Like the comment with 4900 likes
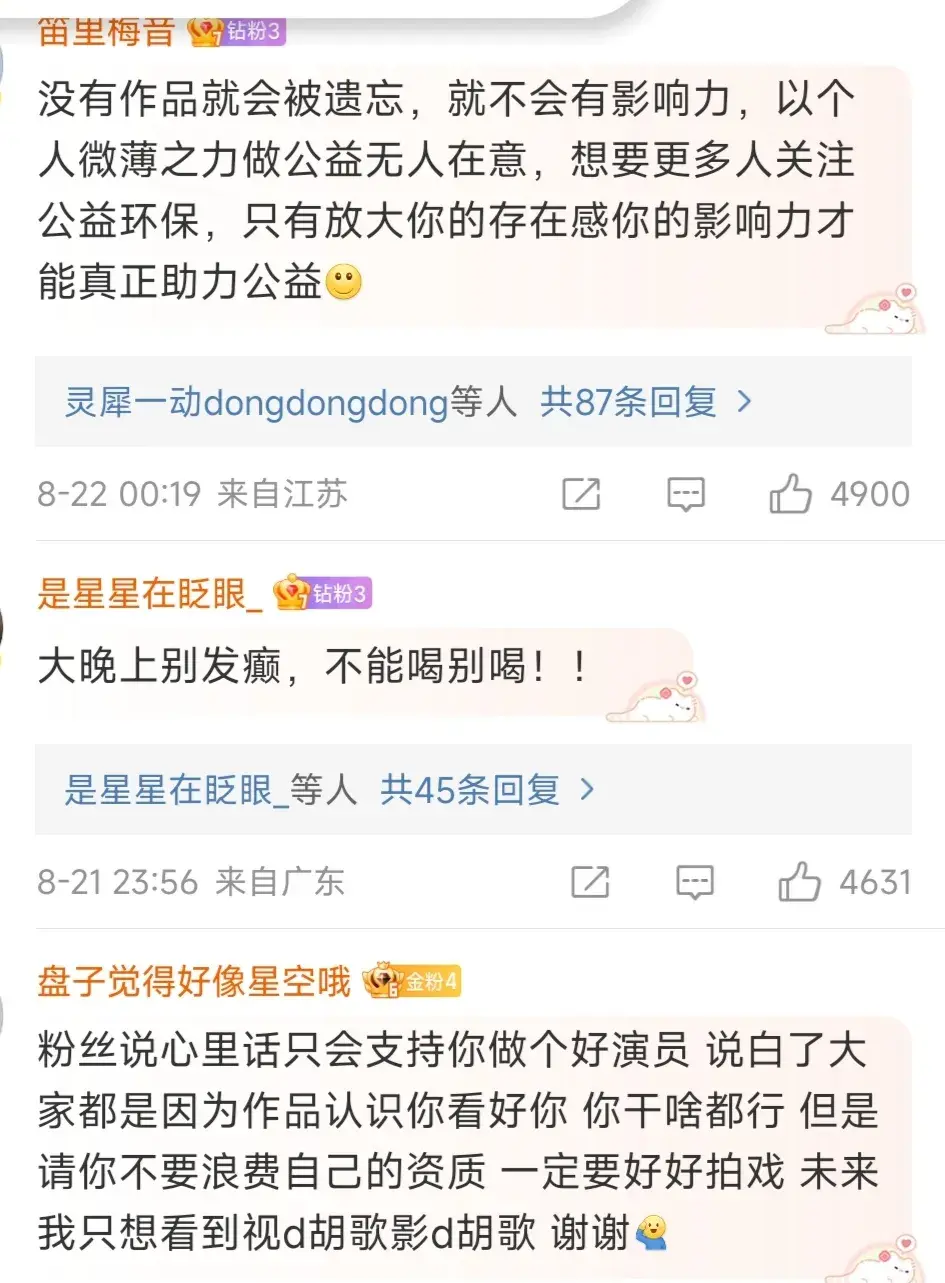 pyautogui.click(x=791, y=494)
